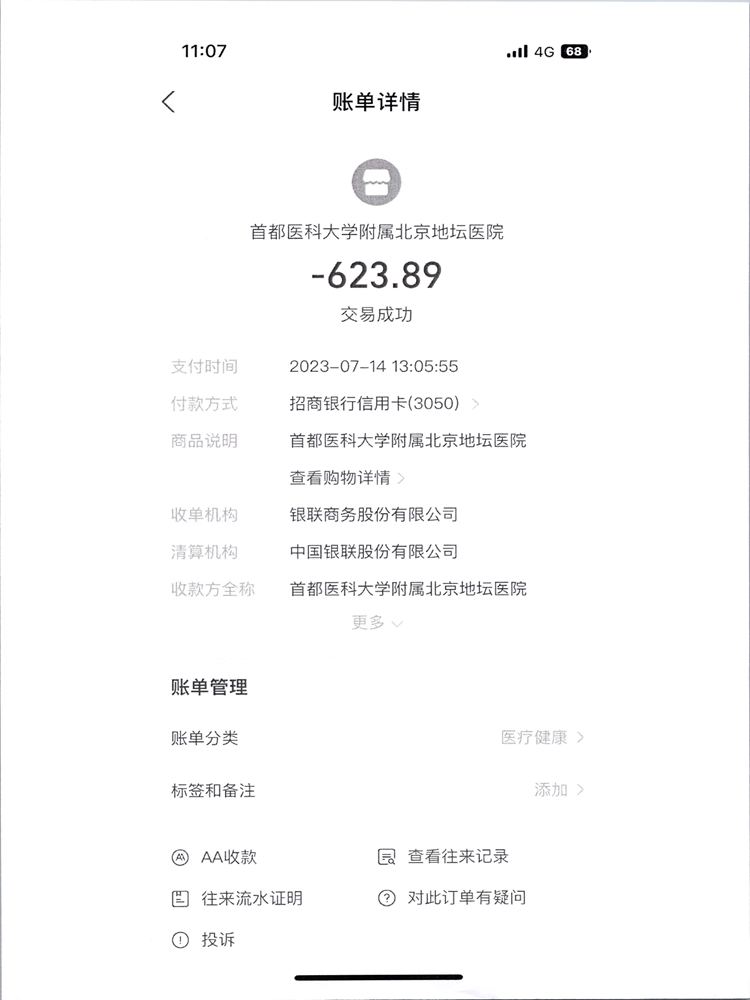Expand 更多 to show more details
This screenshot has width=750, height=1000.
pyautogui.click(x=376, y=623)
